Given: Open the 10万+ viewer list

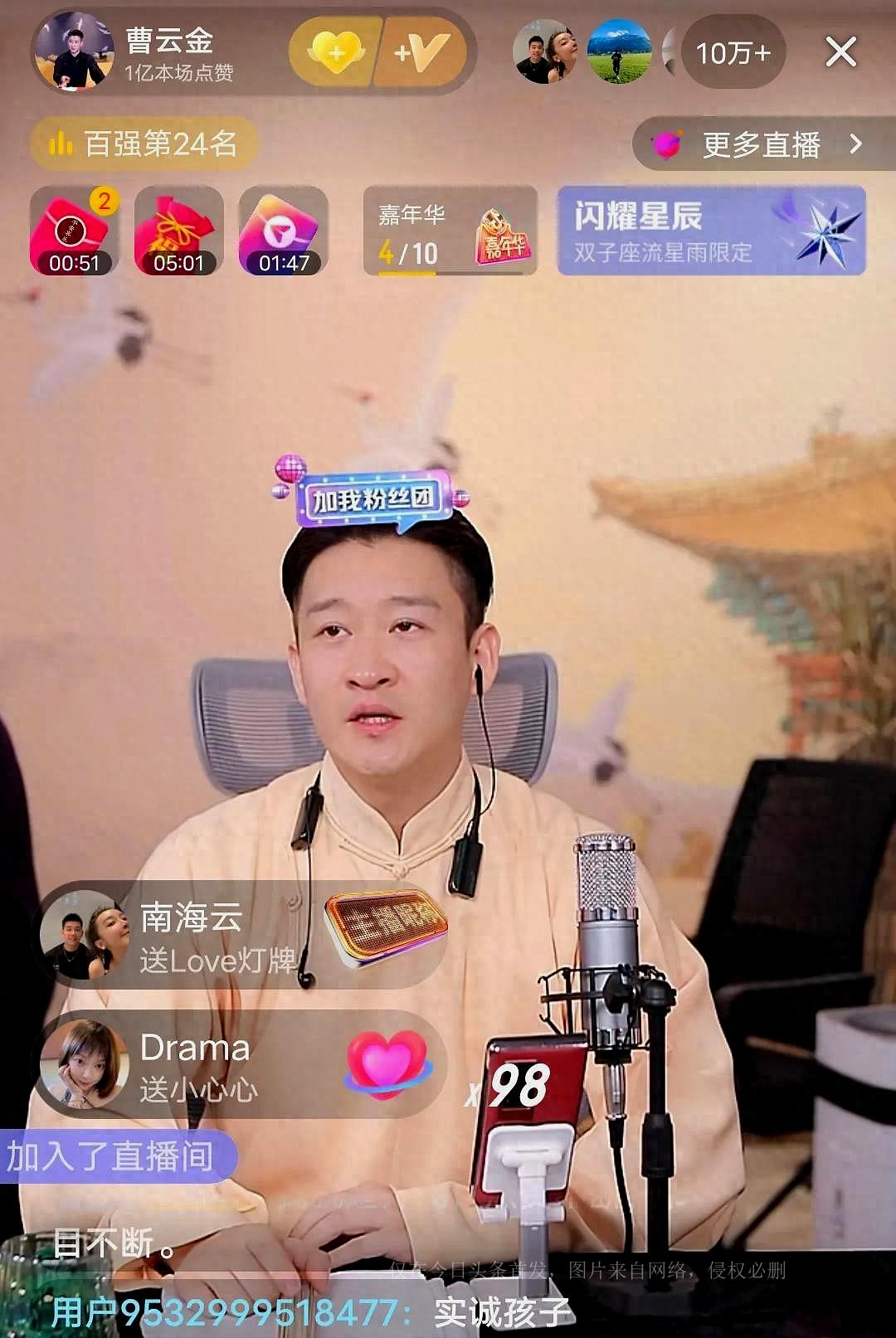Looking at the screenshot, I should click(733, 54).
